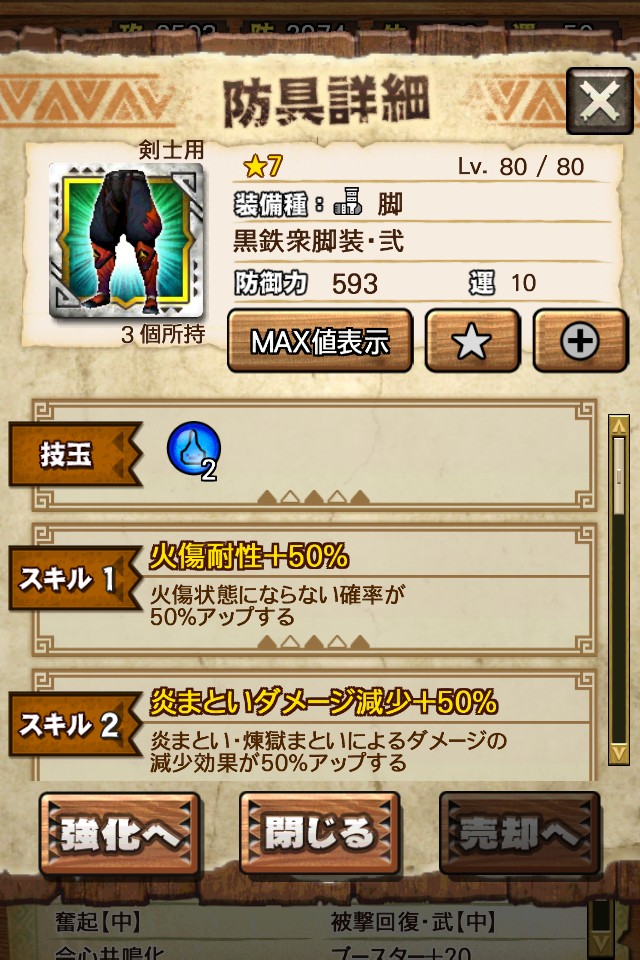Screen dimensions: 640x960
Task: Tap the blue 技玉 skill jewel icon
Action: point(193,449)
